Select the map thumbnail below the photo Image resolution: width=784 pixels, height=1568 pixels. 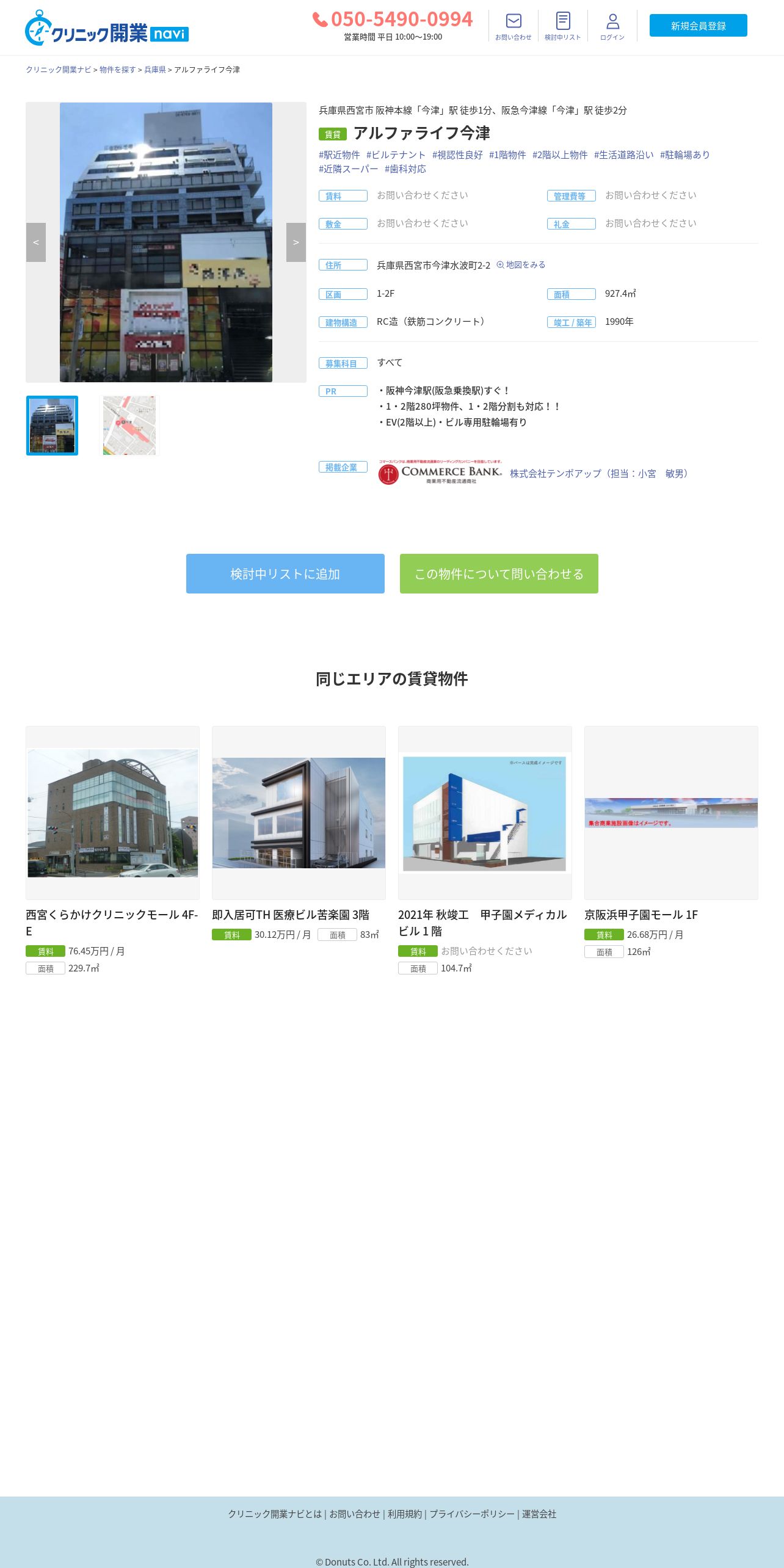129,426
